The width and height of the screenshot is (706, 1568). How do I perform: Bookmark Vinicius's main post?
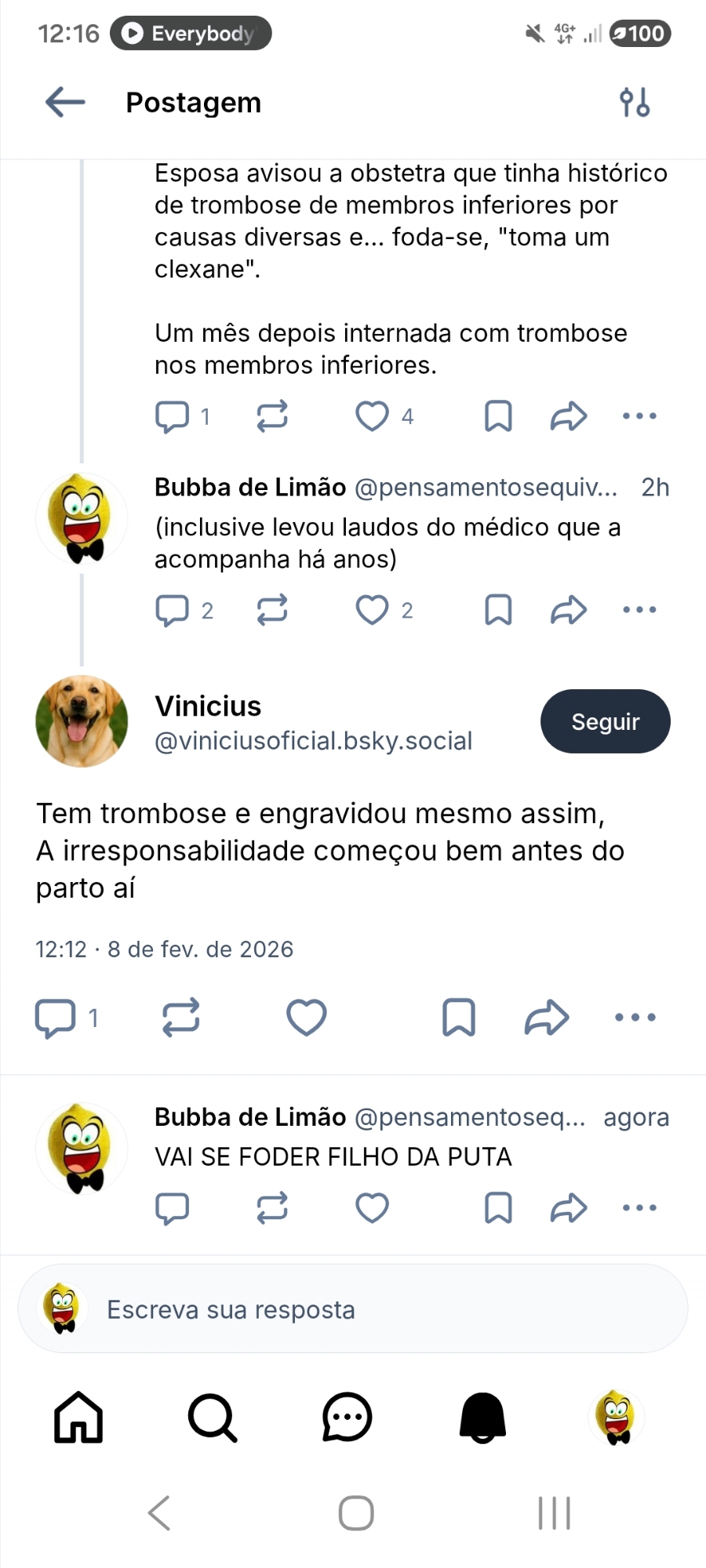click(459, 1018)
